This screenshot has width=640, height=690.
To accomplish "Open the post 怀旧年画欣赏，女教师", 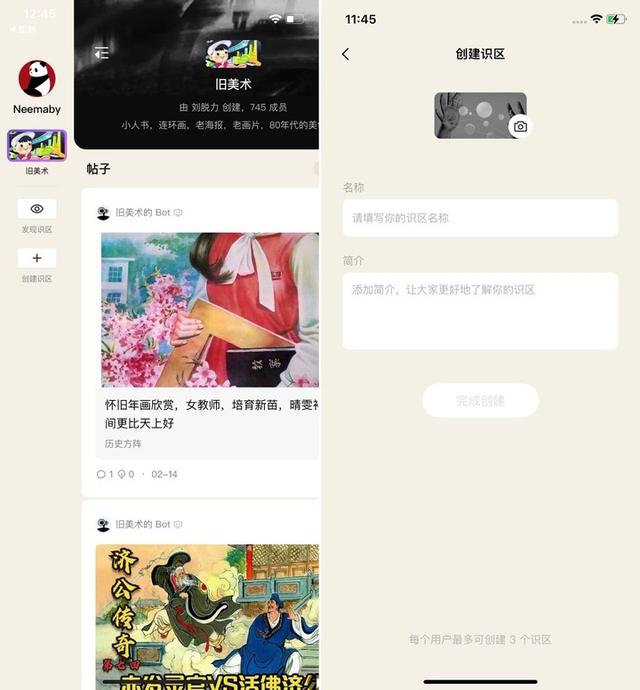I will point(212,414).
